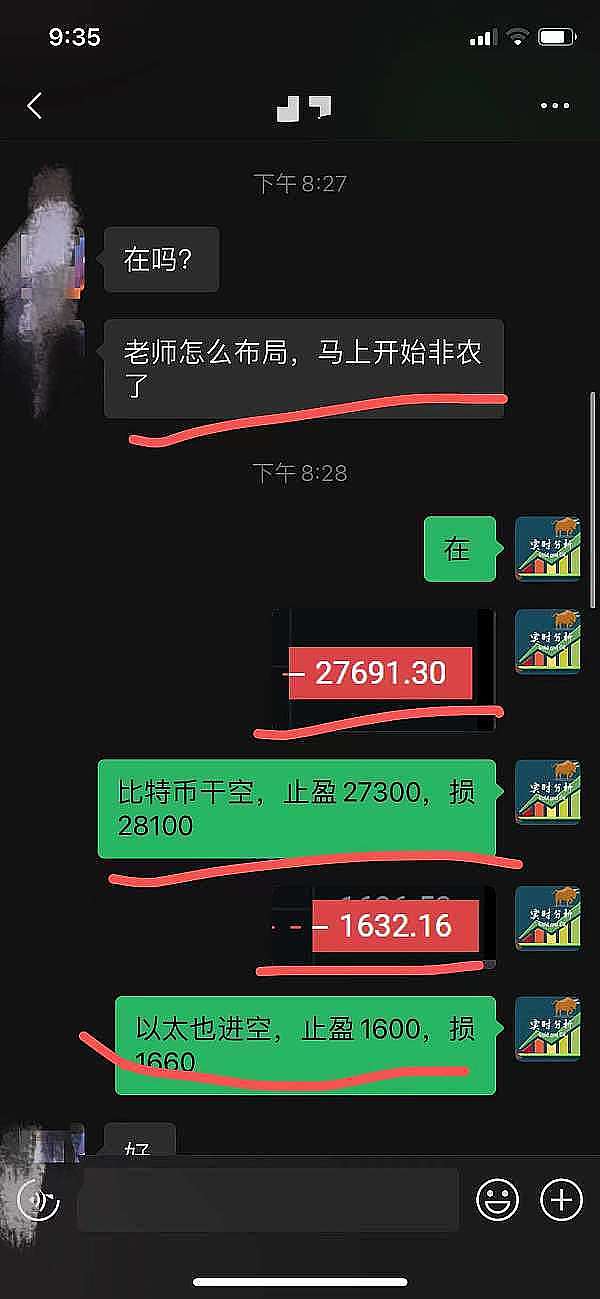View the 1632.16 price image message
Screen dimensions: 600x1299
(383, 925)
